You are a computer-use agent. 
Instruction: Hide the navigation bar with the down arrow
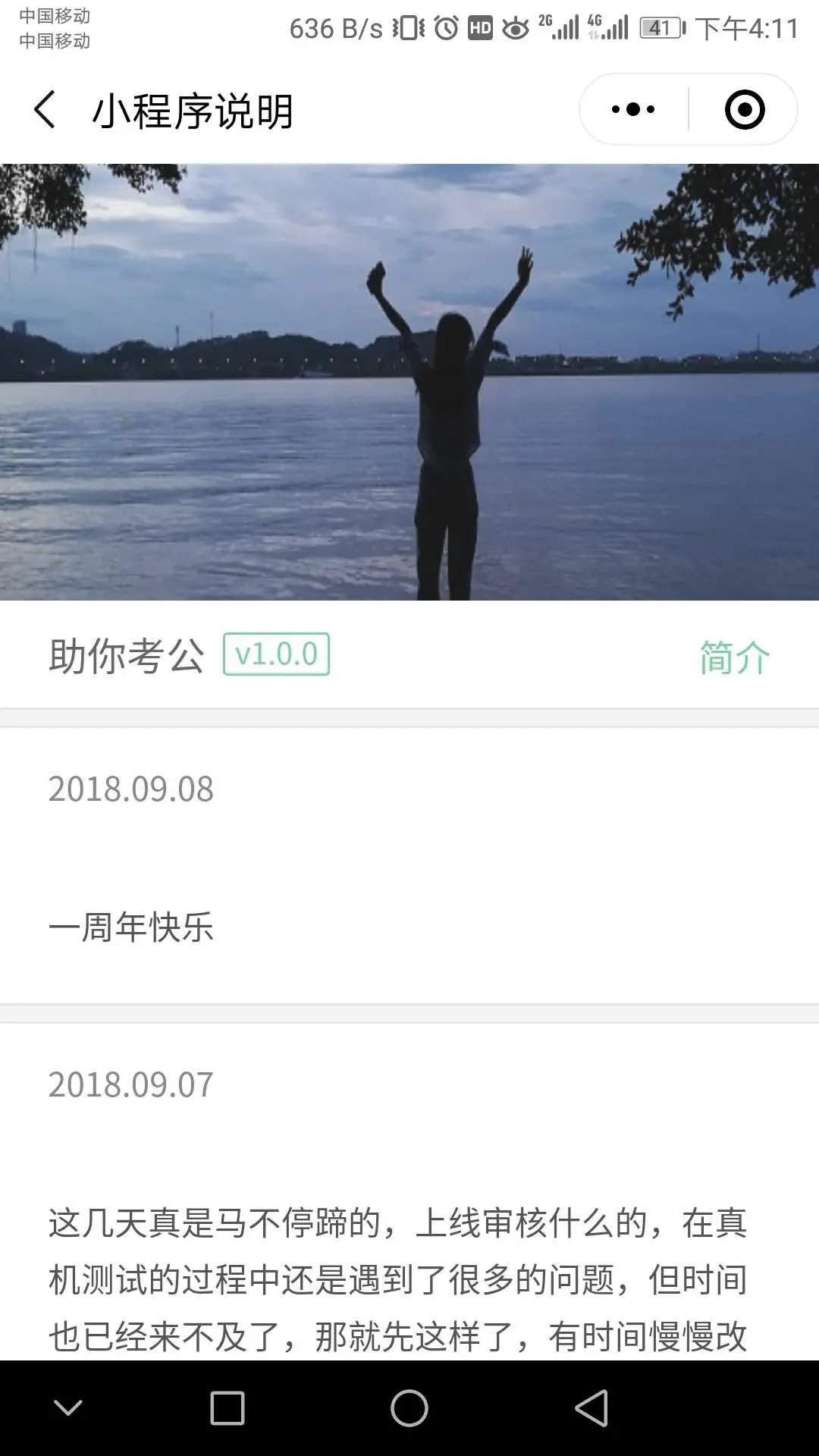tap(68, 1408)
